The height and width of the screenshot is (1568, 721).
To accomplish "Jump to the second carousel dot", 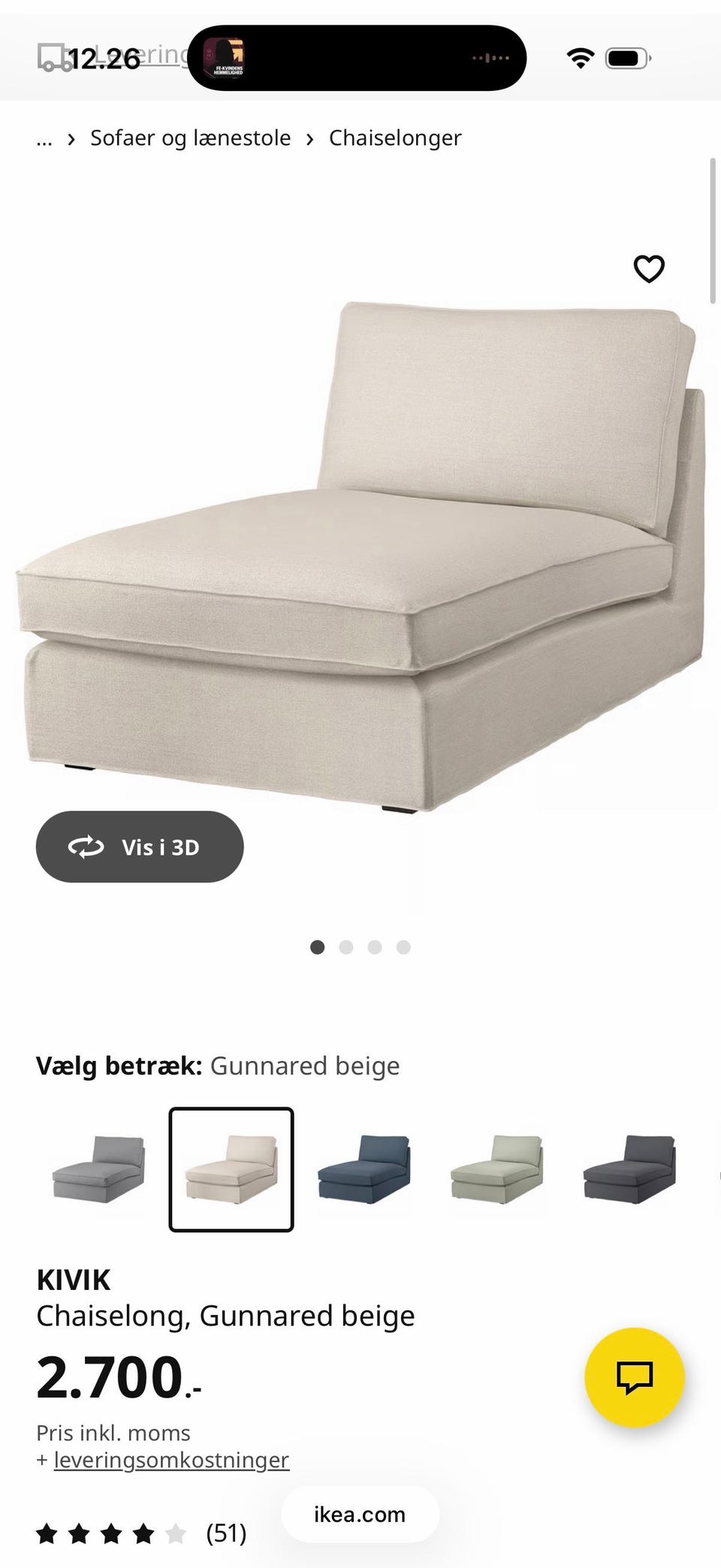I will point(346,947).
